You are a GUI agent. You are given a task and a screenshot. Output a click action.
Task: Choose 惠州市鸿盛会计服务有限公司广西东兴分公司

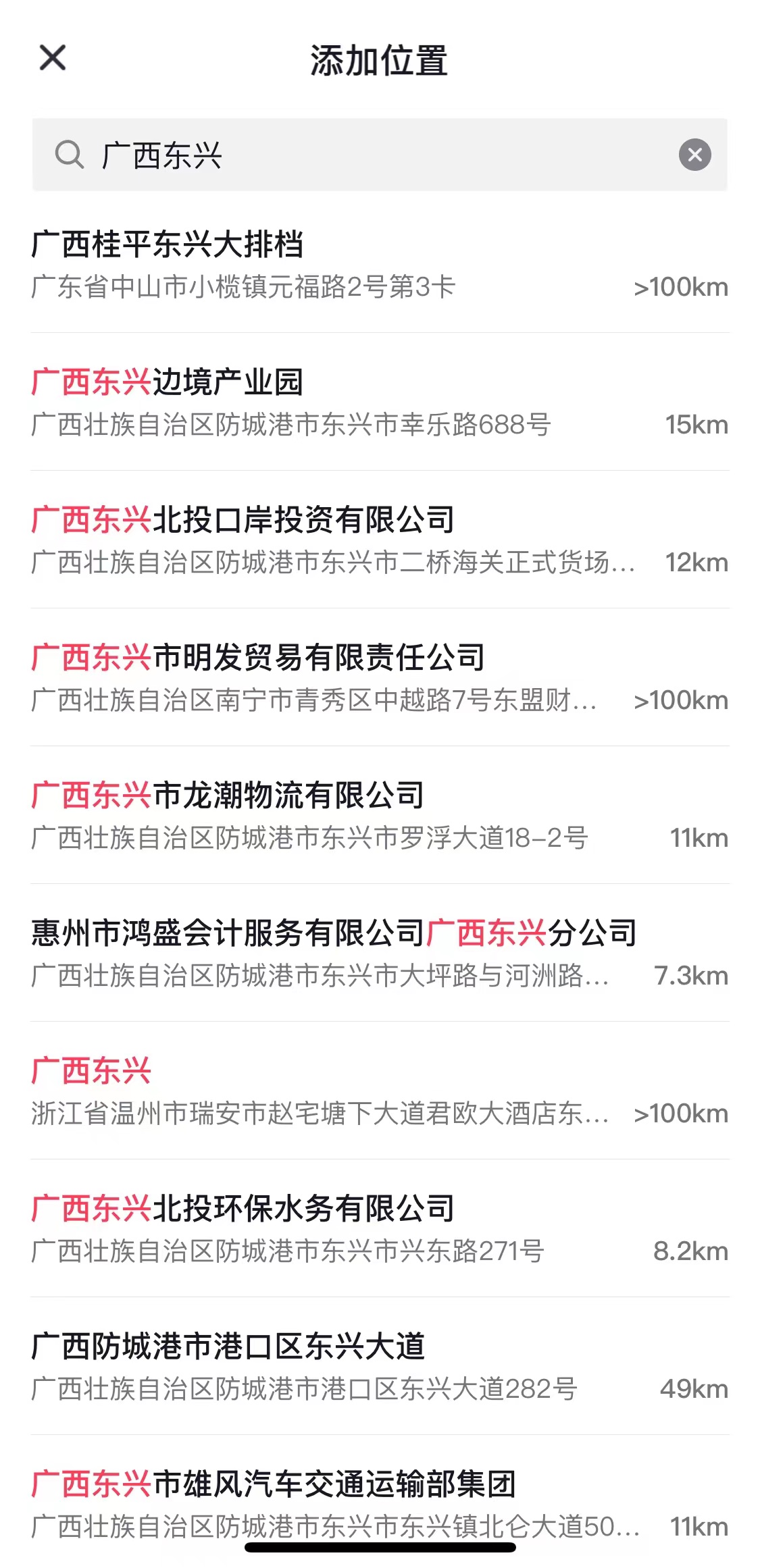[x=378, y=953]
